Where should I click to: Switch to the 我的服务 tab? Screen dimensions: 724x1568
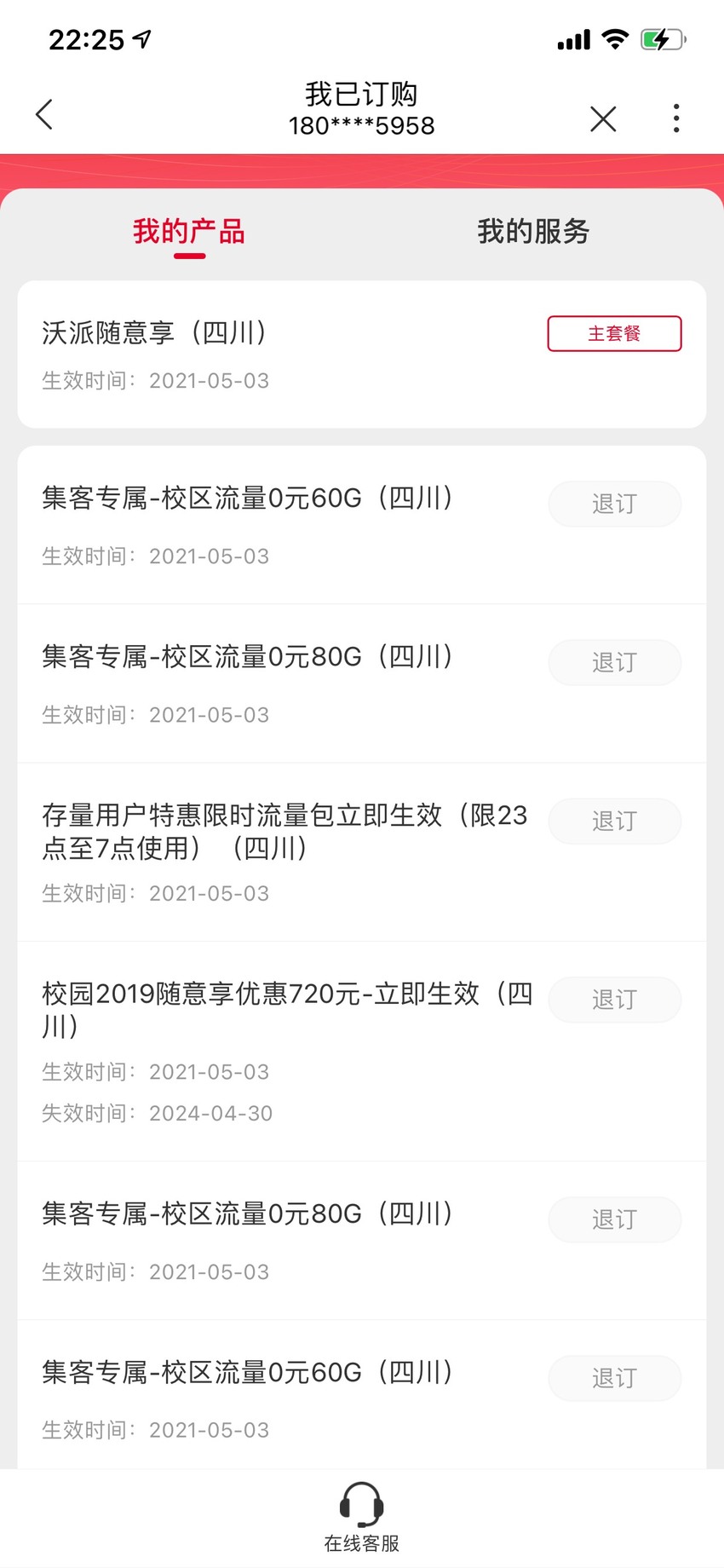pos(533,232)
